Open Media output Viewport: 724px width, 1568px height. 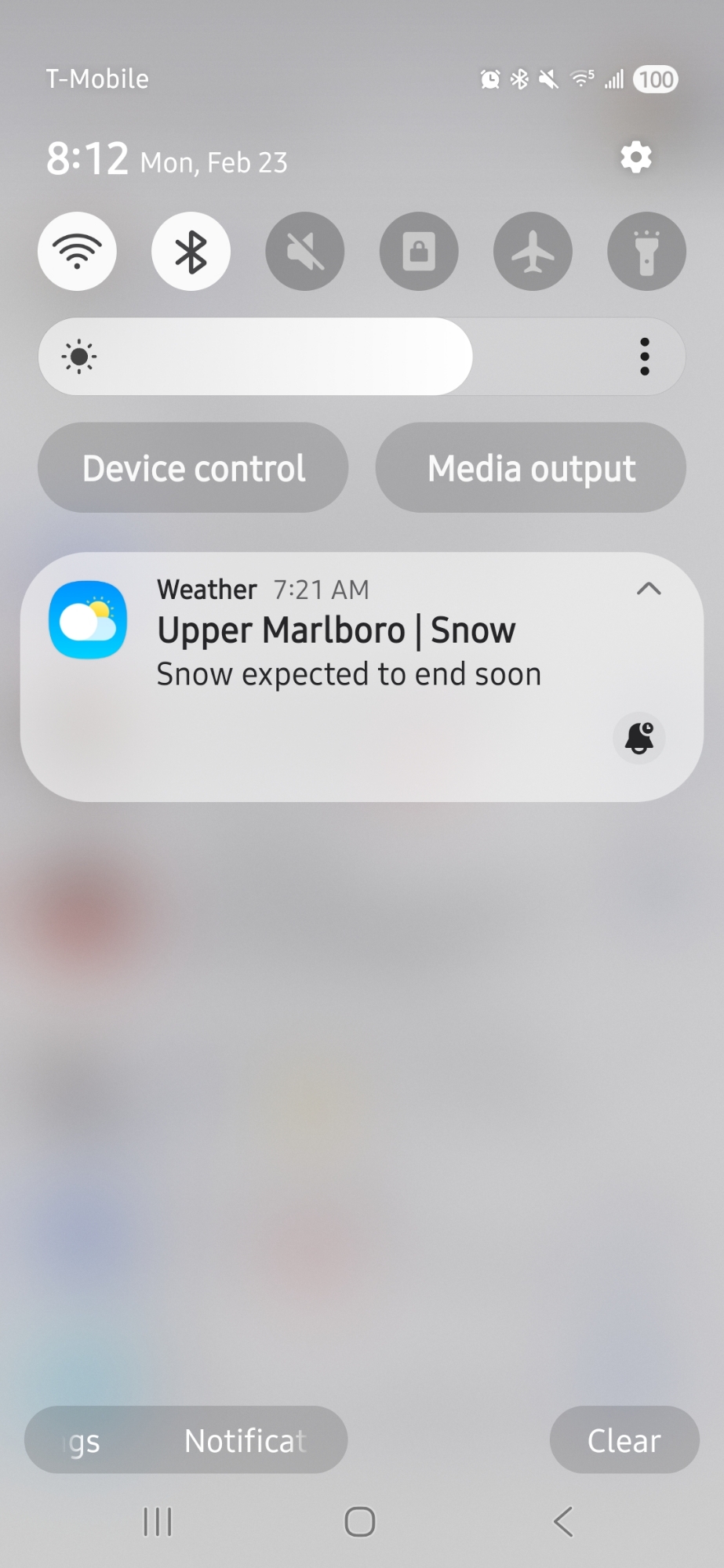[531, 468]
